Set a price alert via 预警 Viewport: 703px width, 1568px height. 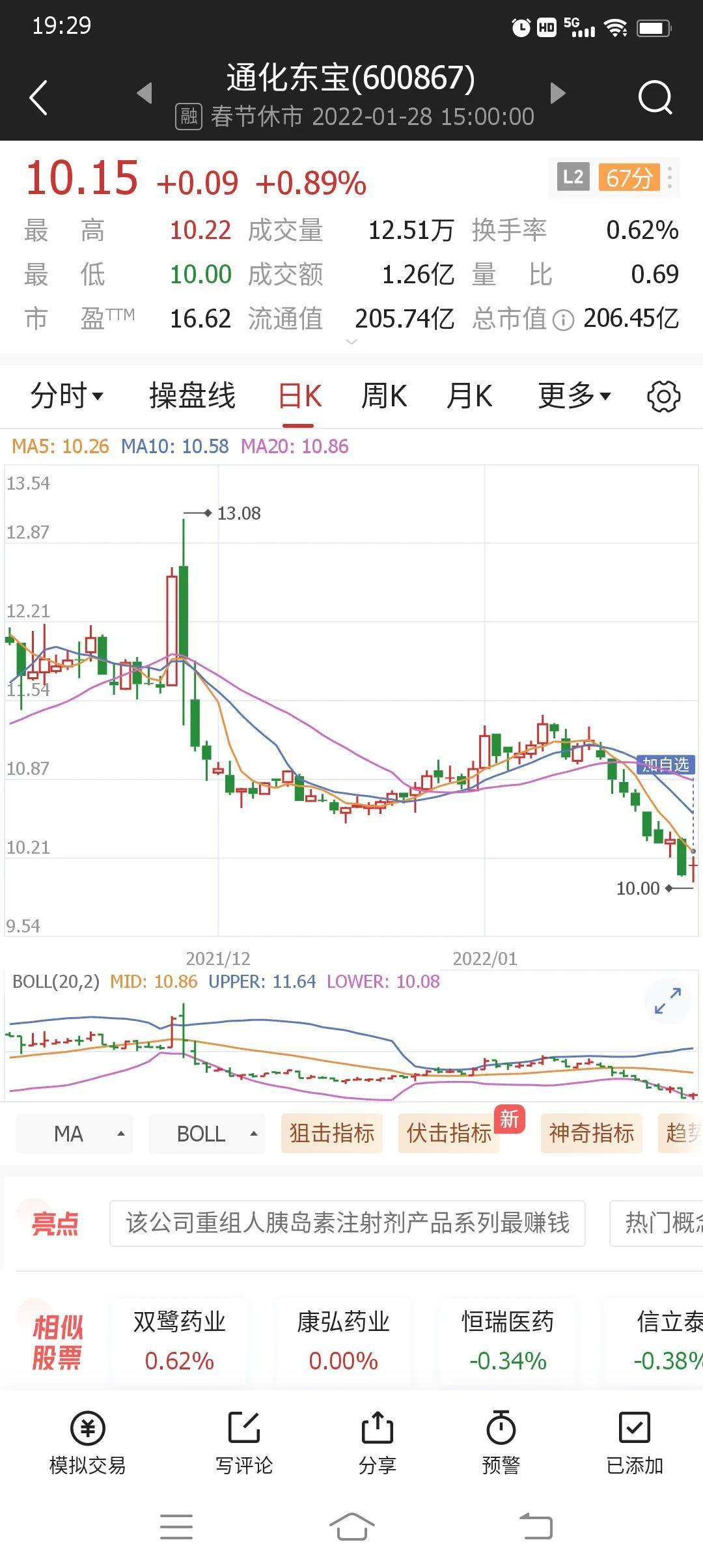tap(501, 1443)
